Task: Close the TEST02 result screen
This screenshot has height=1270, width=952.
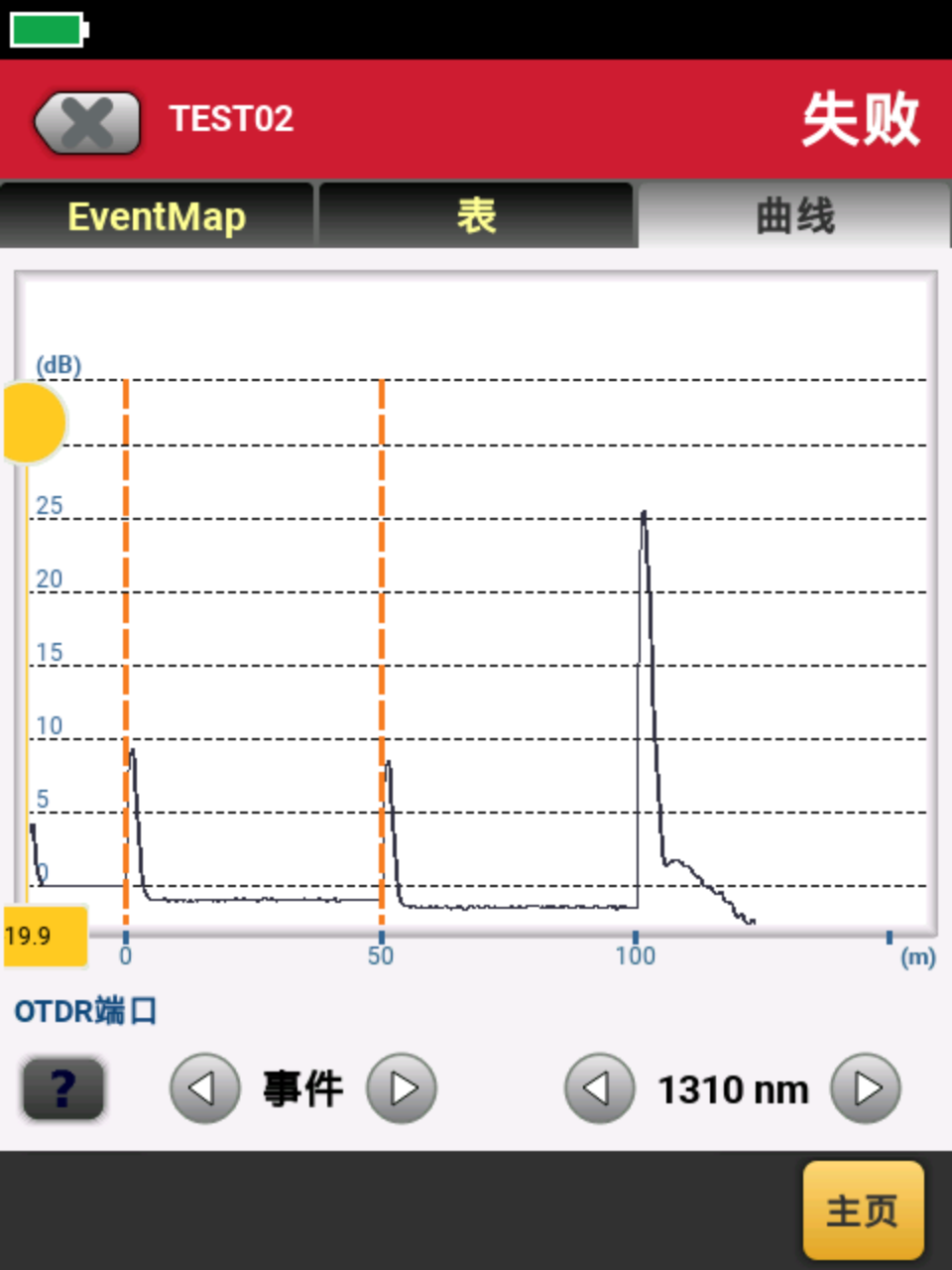Action: pos(87,122)
